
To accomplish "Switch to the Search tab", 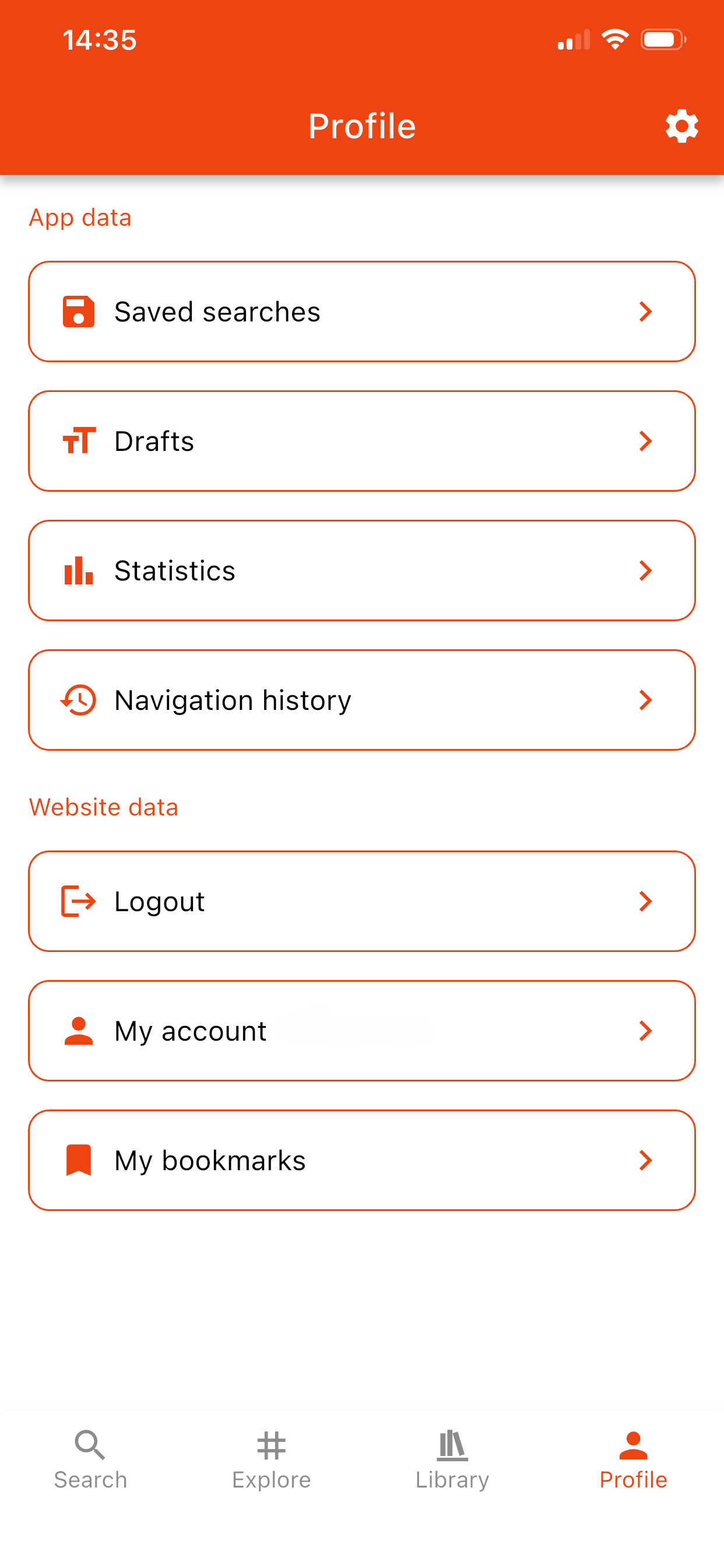I will [91, 1459].
